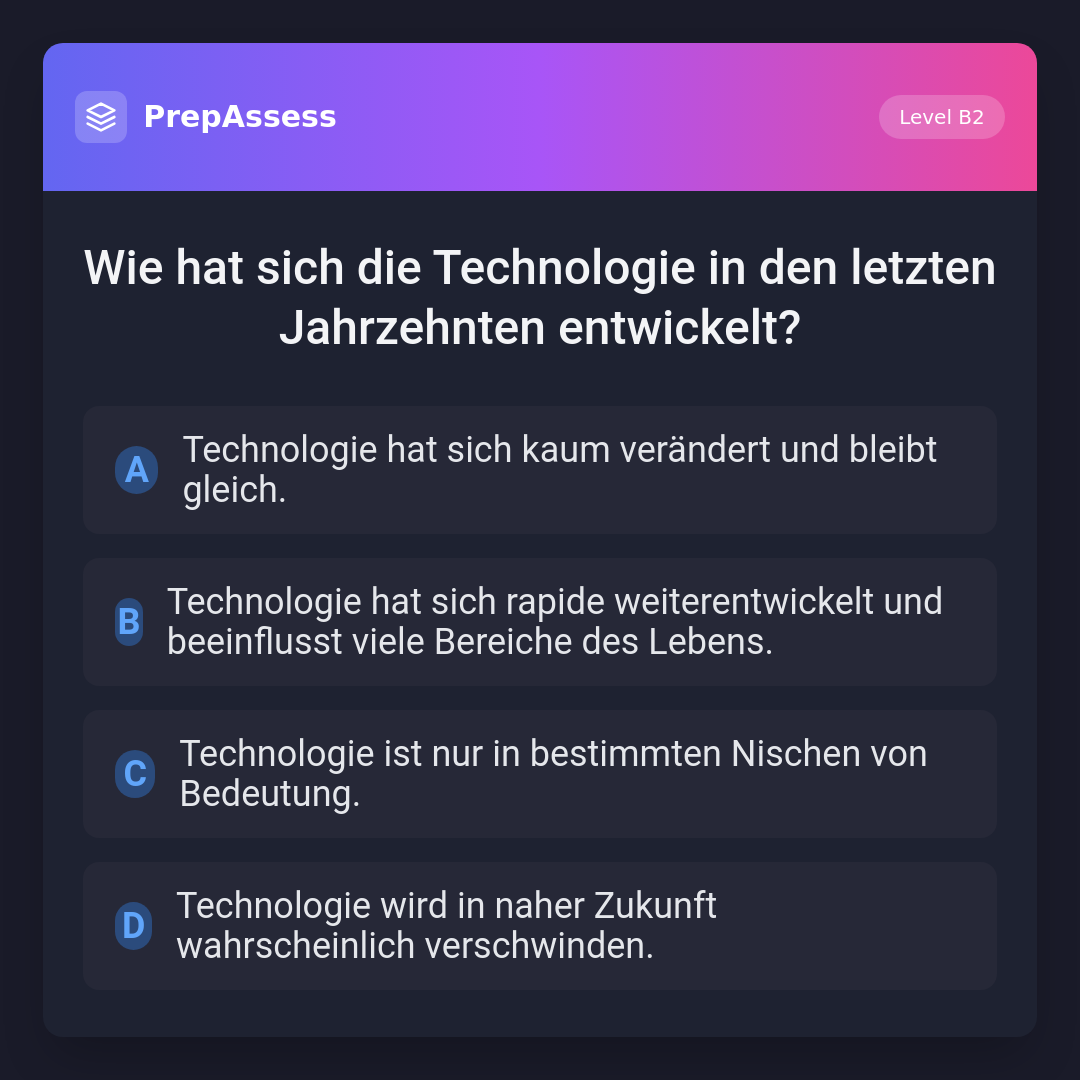Pick answer C: nur in bestimmten Nischen

point(540,774)
